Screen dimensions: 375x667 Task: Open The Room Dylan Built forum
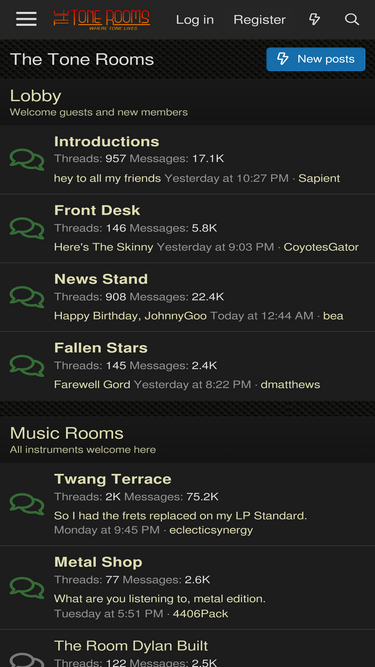click(x=131, y=646)
